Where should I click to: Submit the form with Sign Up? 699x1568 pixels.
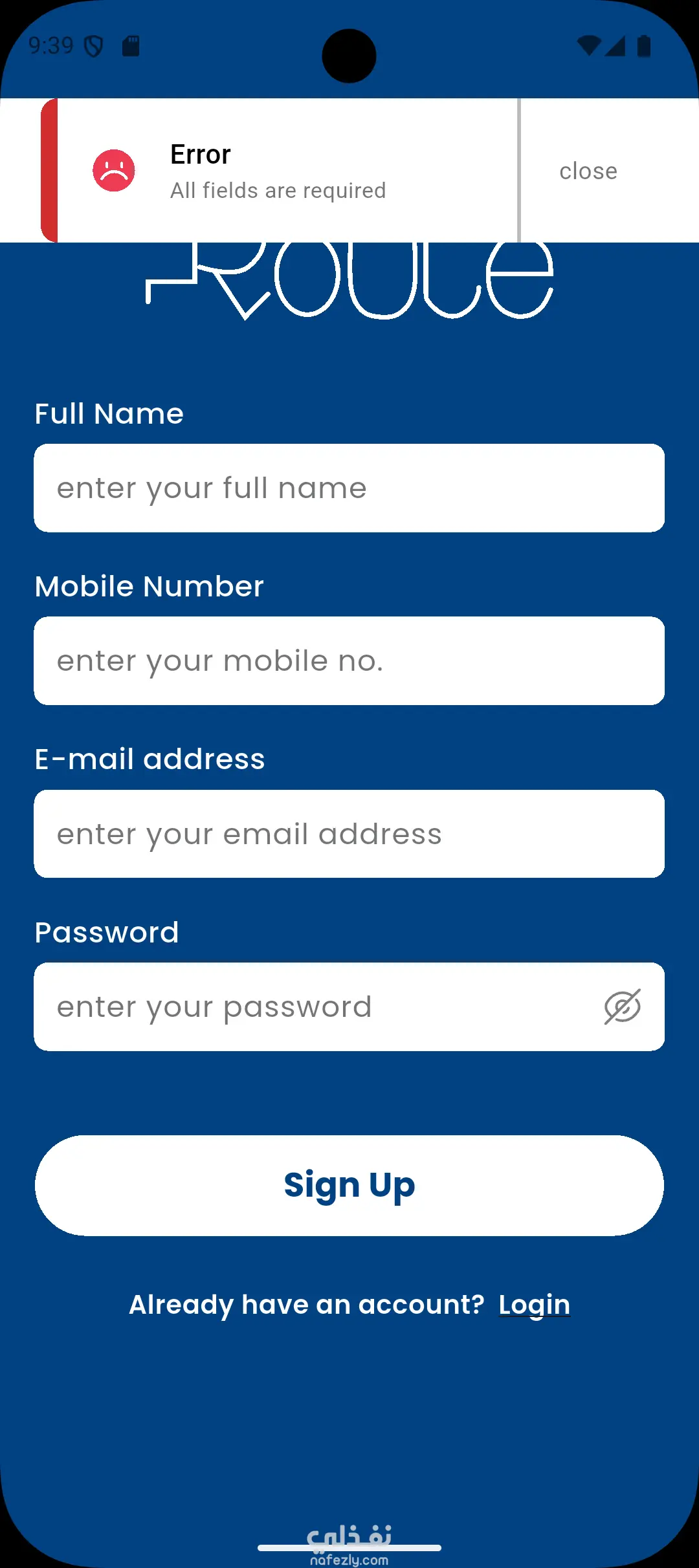click(x=349, y=1186)
